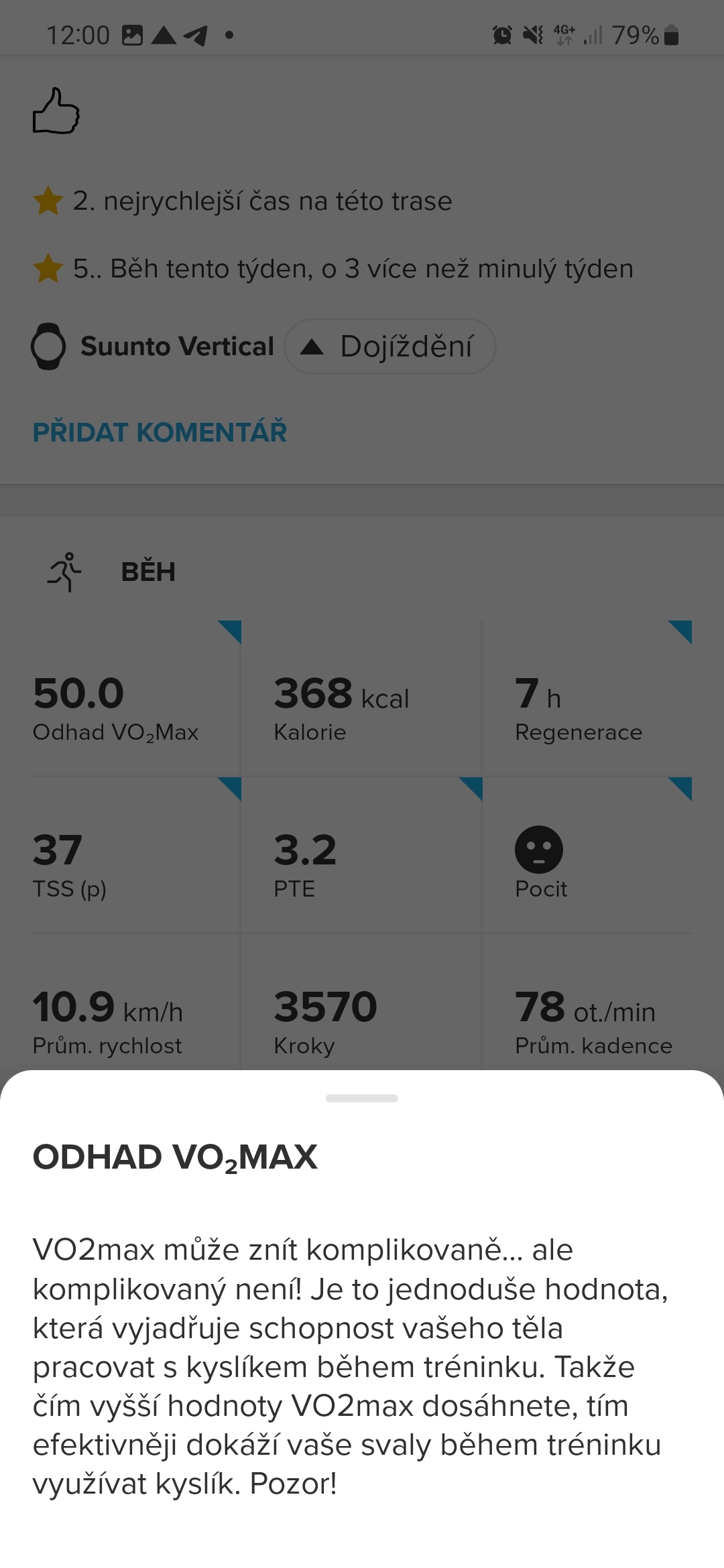Open the Dojíždění activity type dropdown
This screenshot has width=724, height=1568.
pyautogui.click(x=390, y=346)
